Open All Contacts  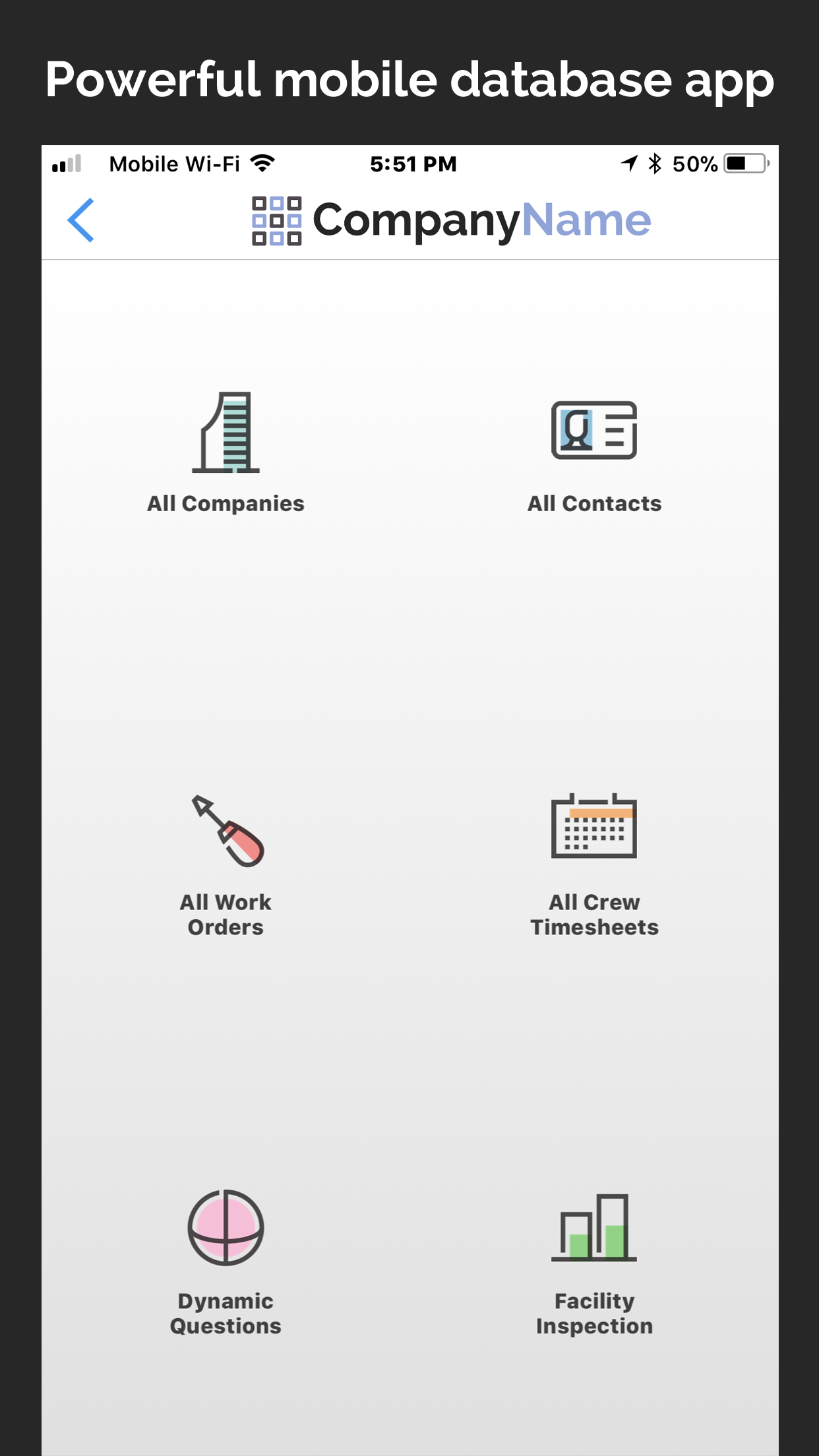tap(594, 456)
